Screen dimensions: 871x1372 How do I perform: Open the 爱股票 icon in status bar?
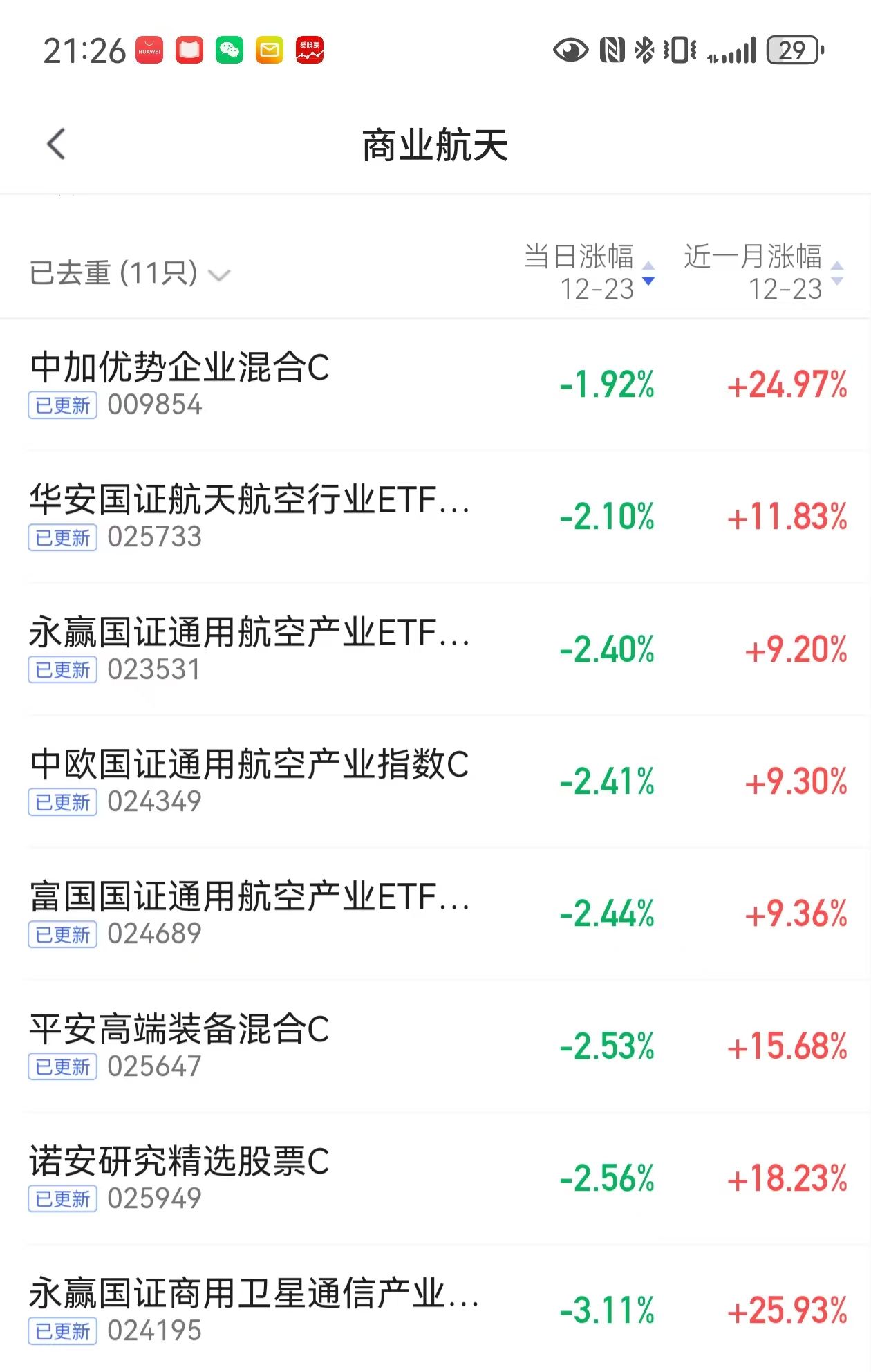[x=308, y=49]
